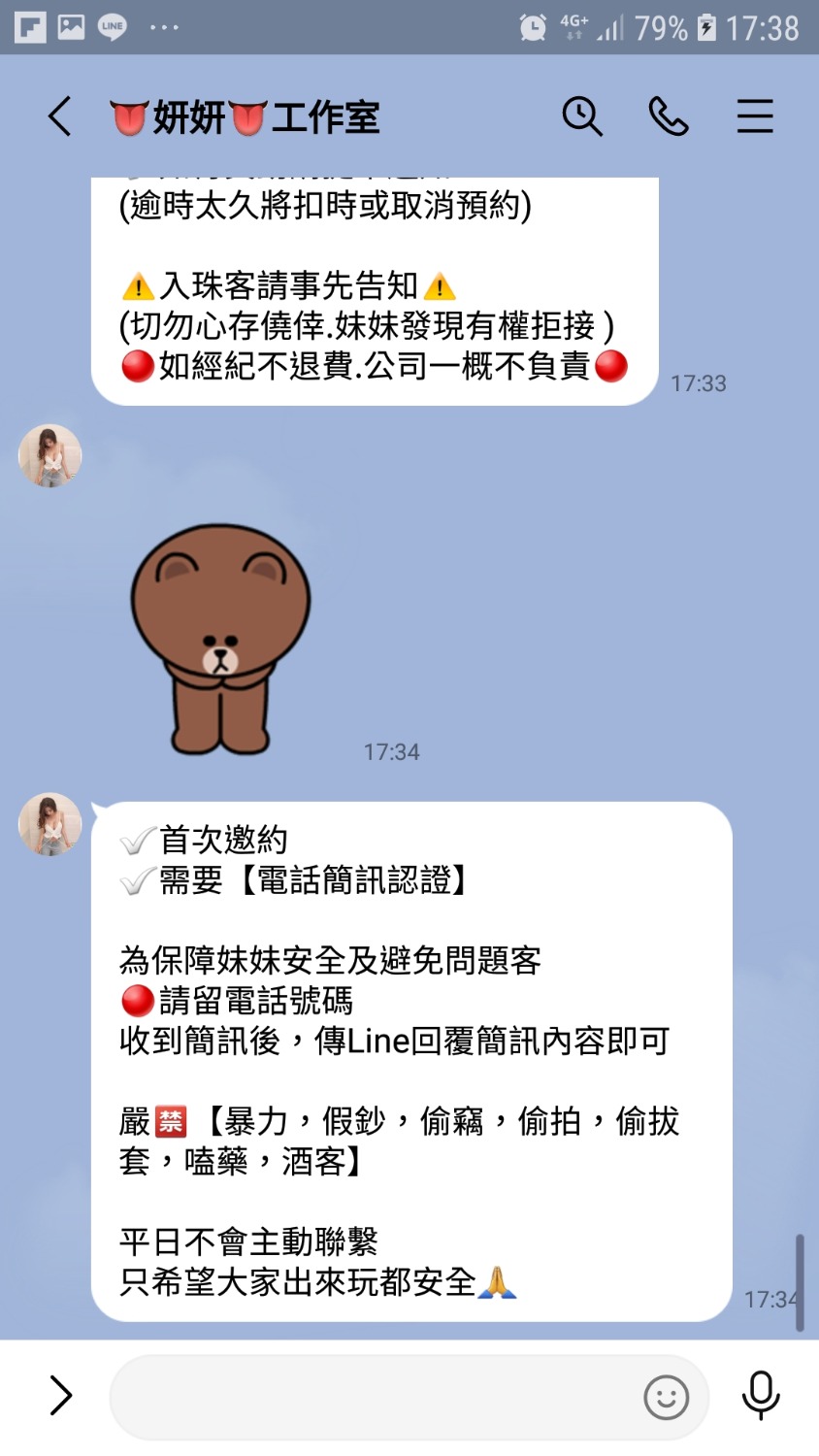View sender's profile photo beside 首次邀約 message
819x1456 pixels.
[x=50, y=824]
